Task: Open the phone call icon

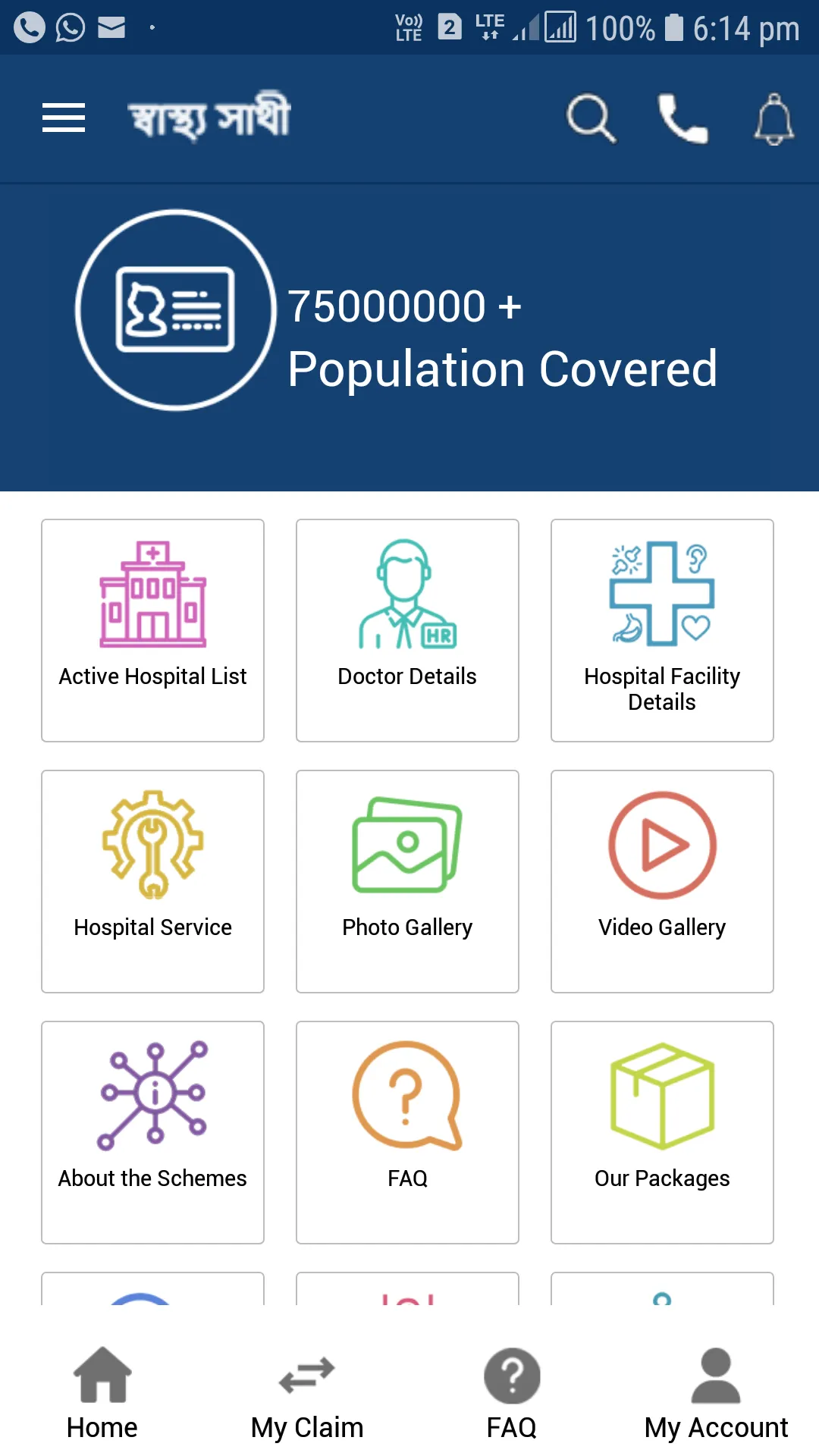Action: pyautogui.click(x=682, y=118)
